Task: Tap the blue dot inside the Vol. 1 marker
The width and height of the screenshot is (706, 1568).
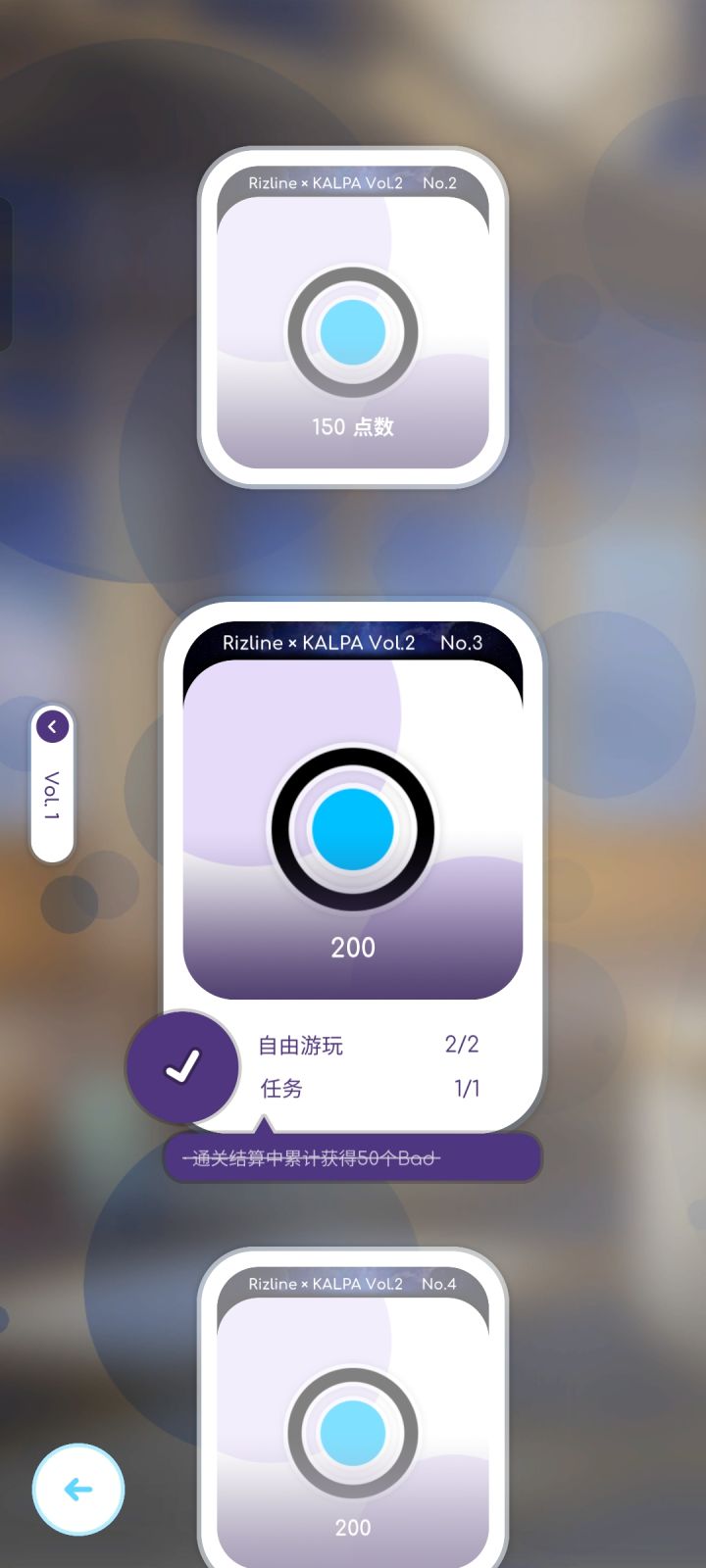Action: click(51, 727)
